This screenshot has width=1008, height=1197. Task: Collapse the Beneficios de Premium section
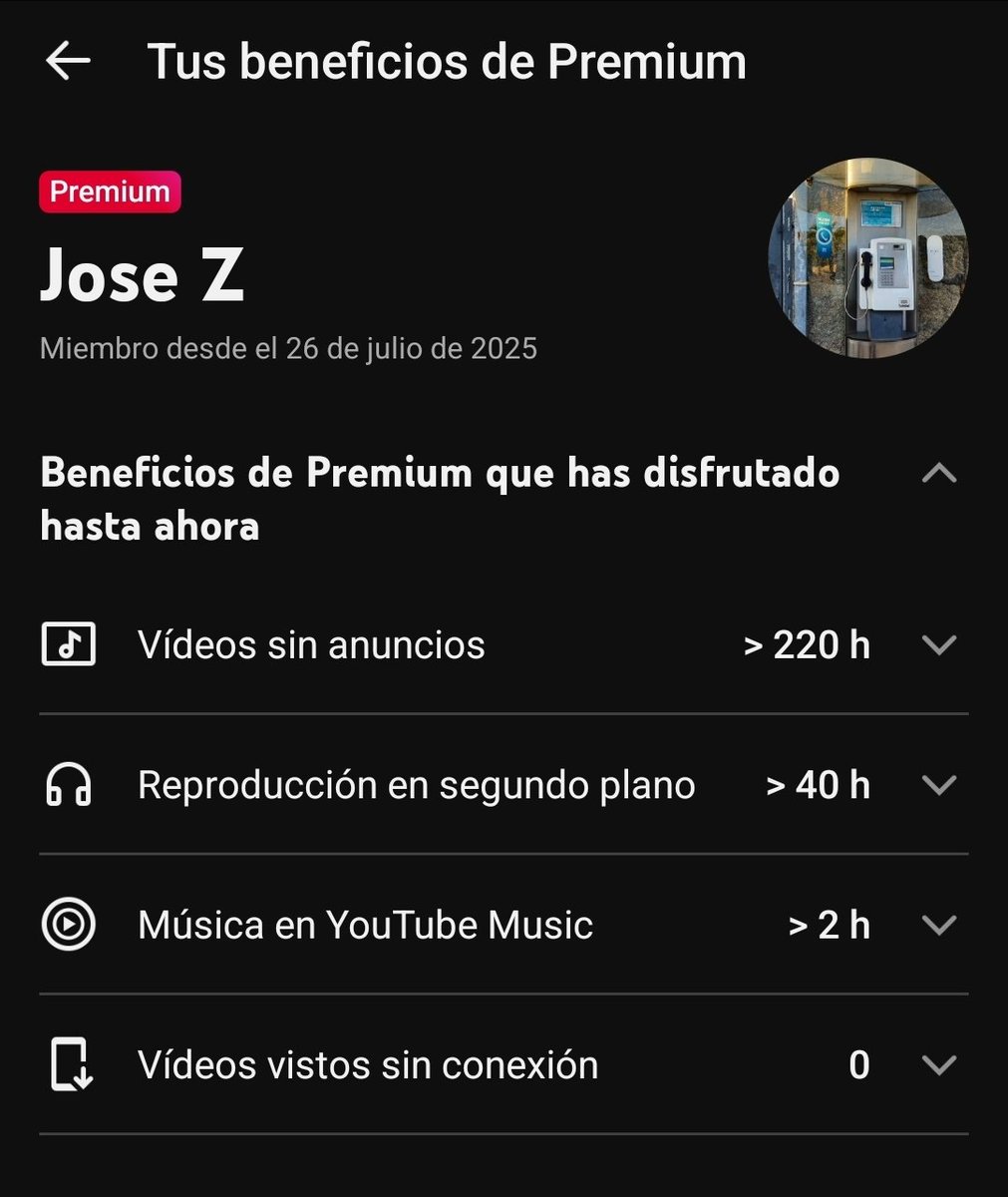939,473
